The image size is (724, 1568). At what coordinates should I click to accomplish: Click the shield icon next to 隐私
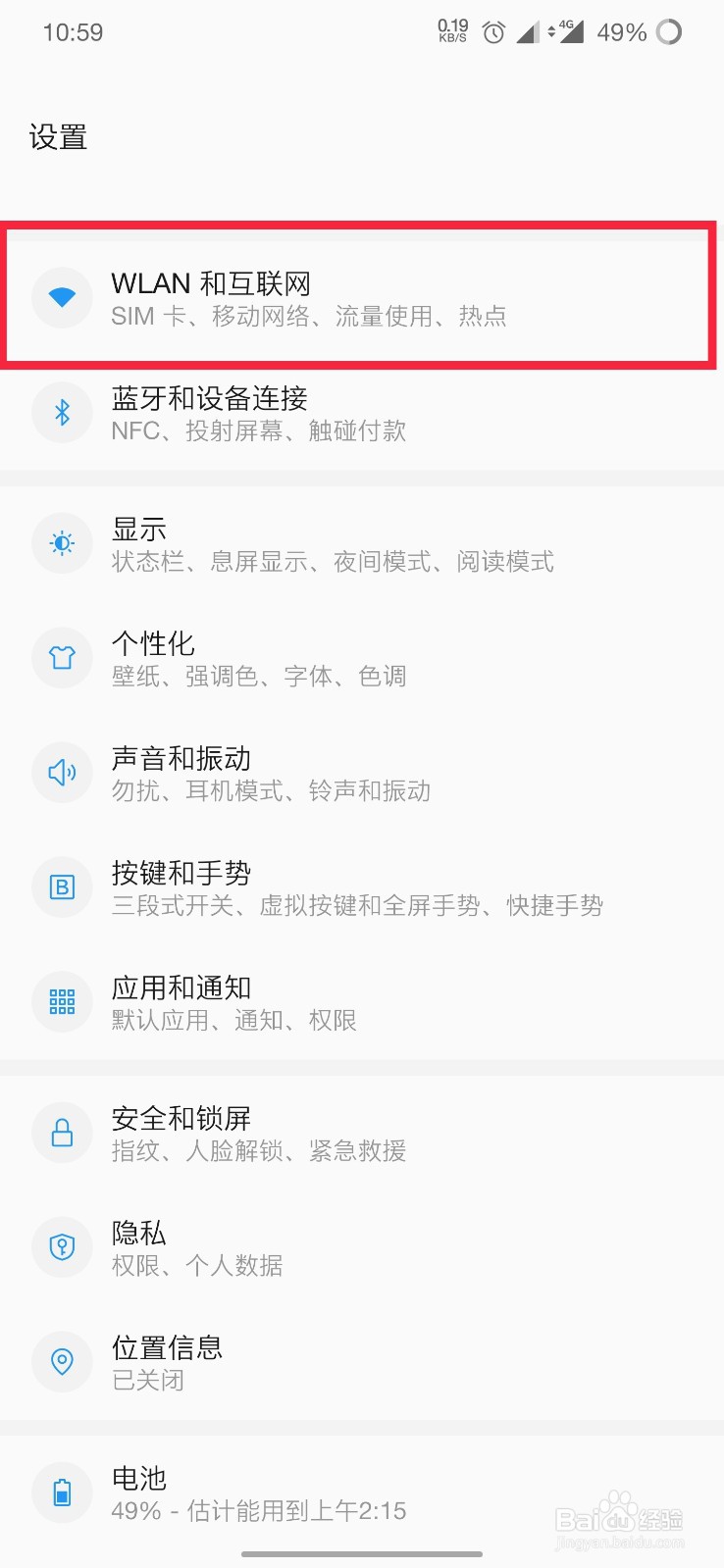[62, 1247]
